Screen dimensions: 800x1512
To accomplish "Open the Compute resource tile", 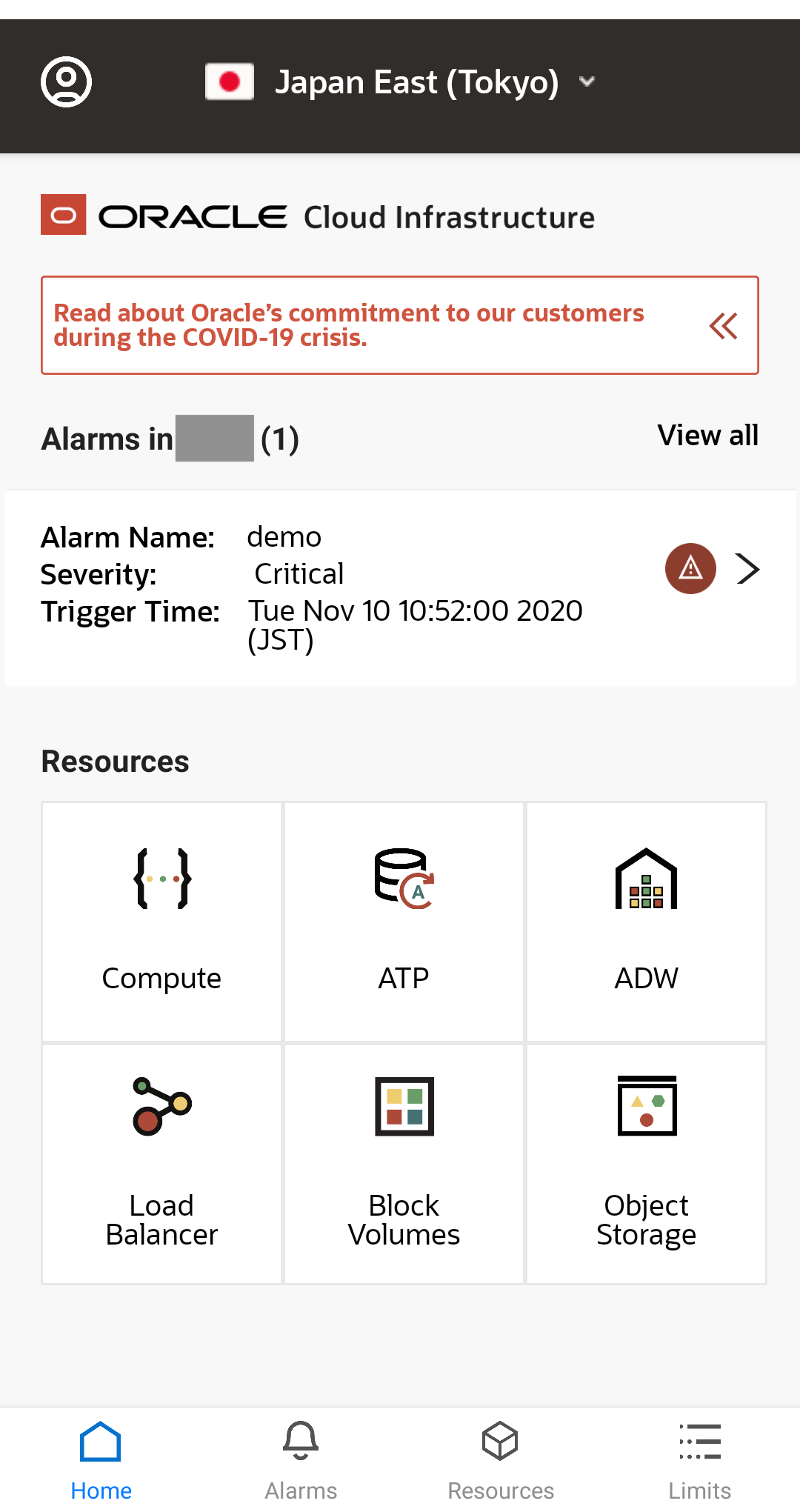I will click(161, 922).
